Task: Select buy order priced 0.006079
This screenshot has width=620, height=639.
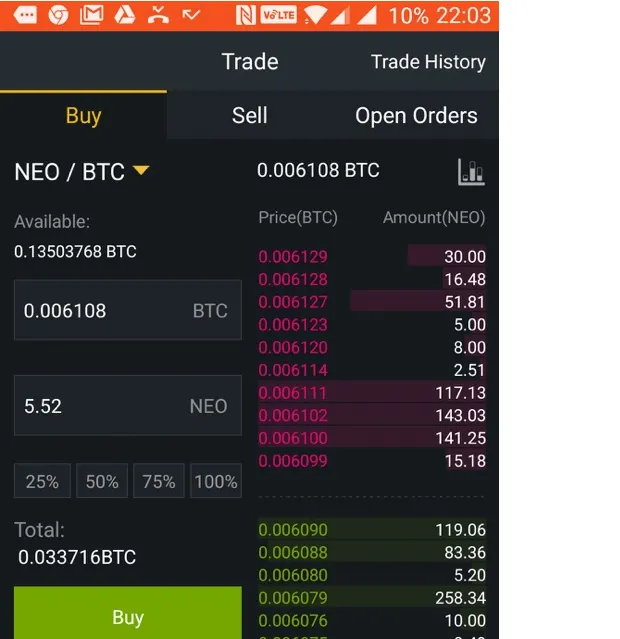Action: pos(371,598)
